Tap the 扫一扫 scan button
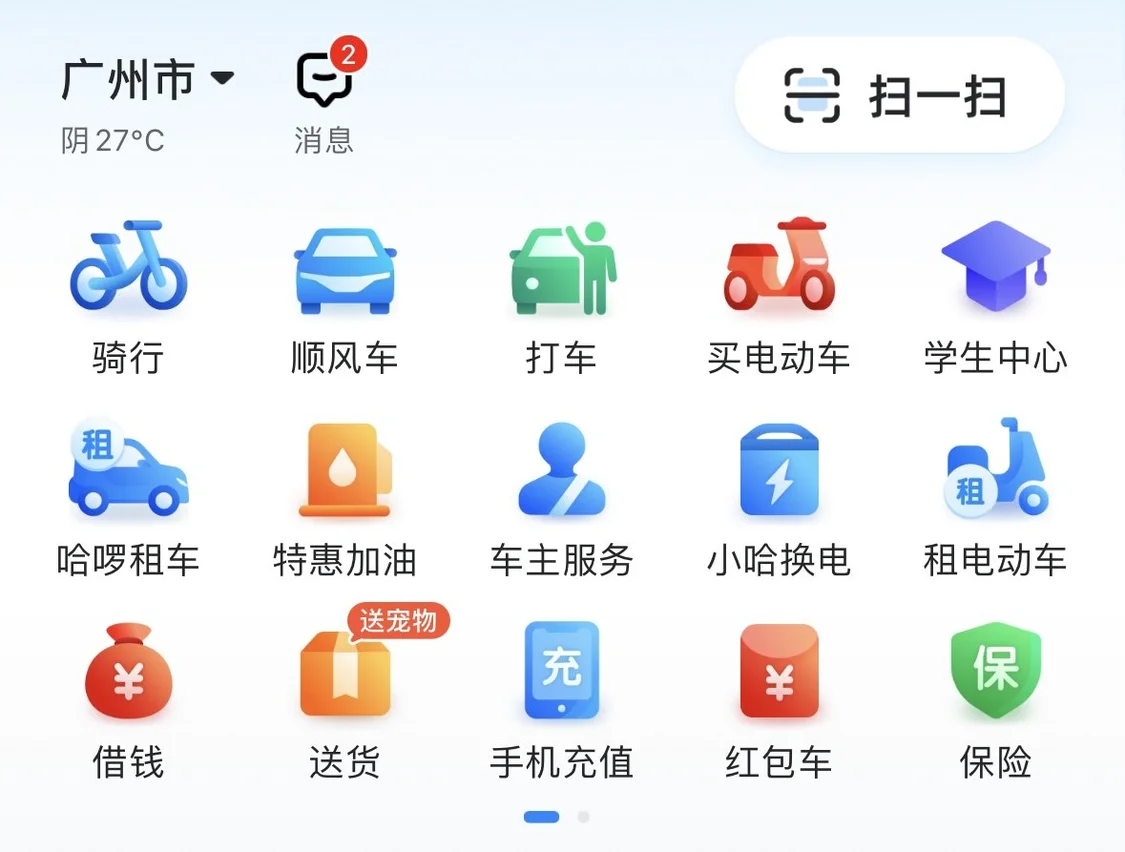The width and height of the screenshot is (1125, 852). click(x=898, y=96)
